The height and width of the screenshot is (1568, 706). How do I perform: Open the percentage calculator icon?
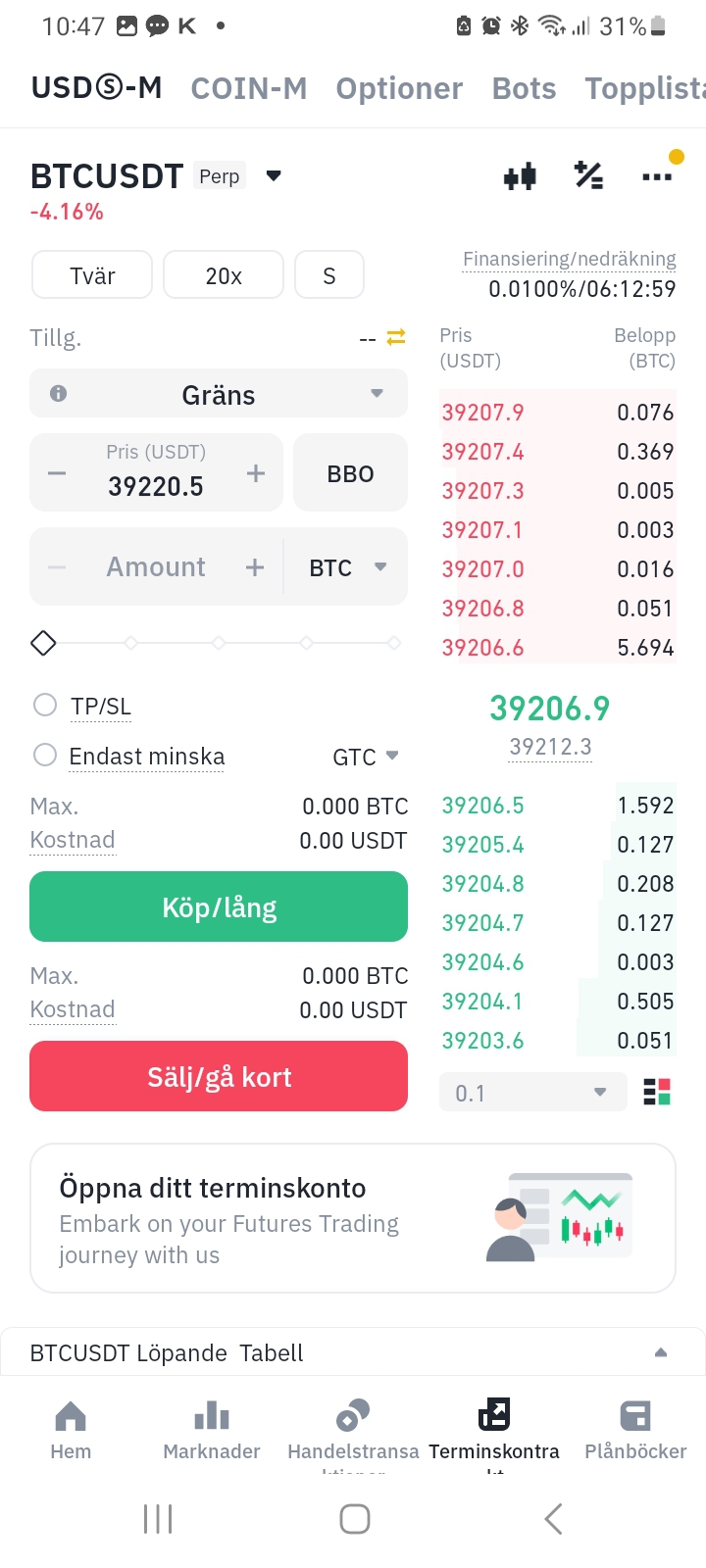588,175
